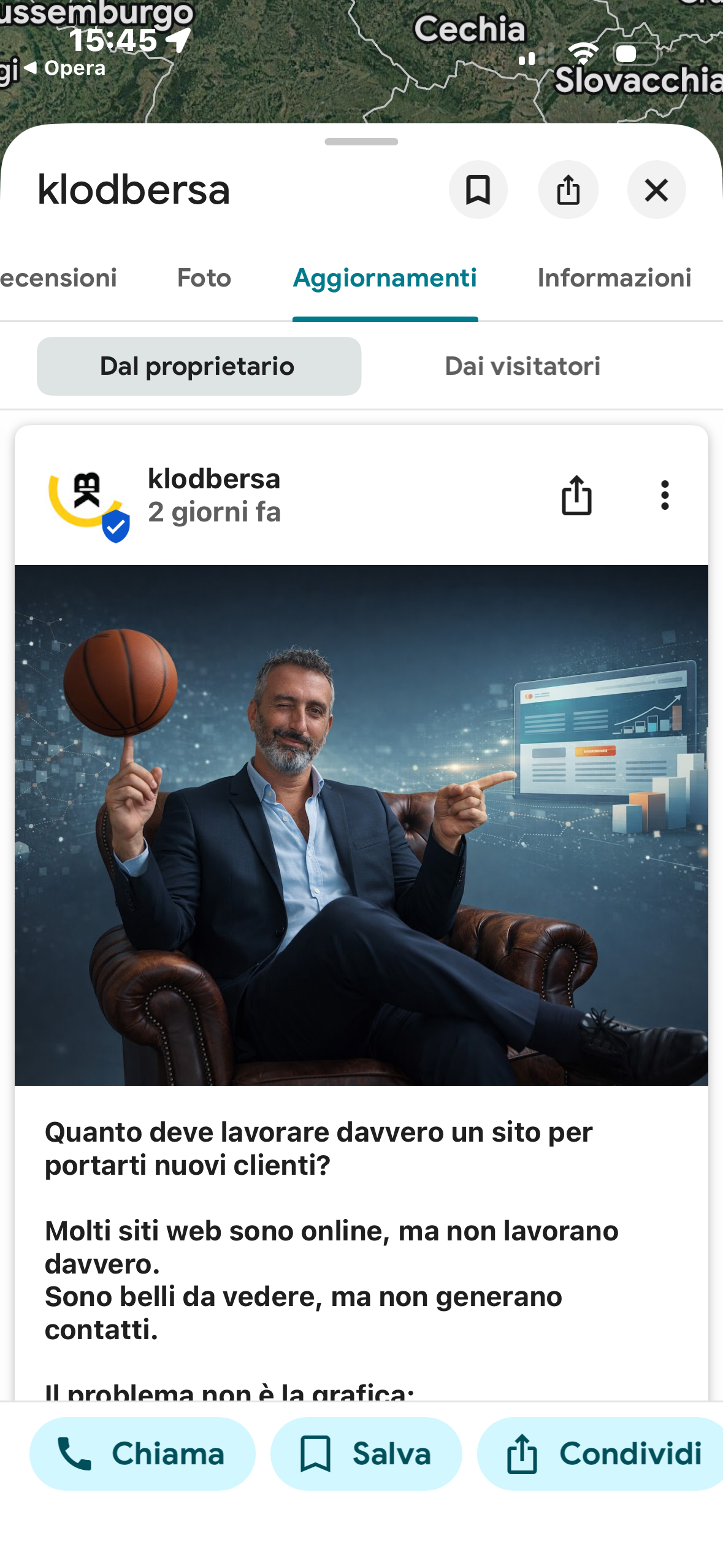Open the klodbersa post image
The width and height of the screenshot is (723, 1568).
click(x=361, y=824)
